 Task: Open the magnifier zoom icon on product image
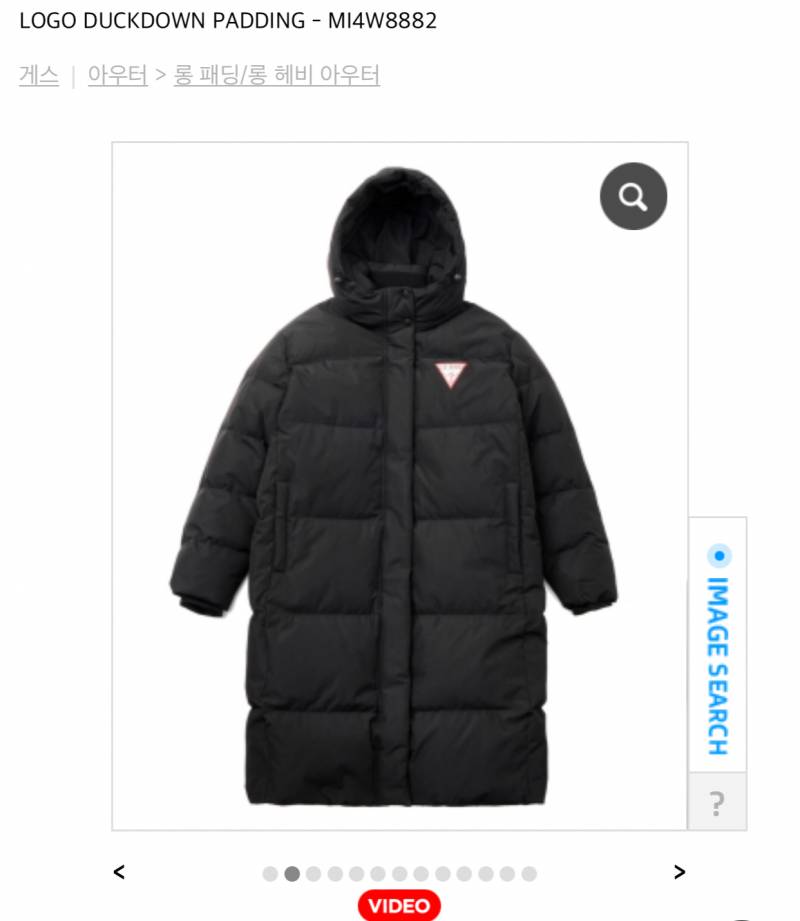coord(633,196)
